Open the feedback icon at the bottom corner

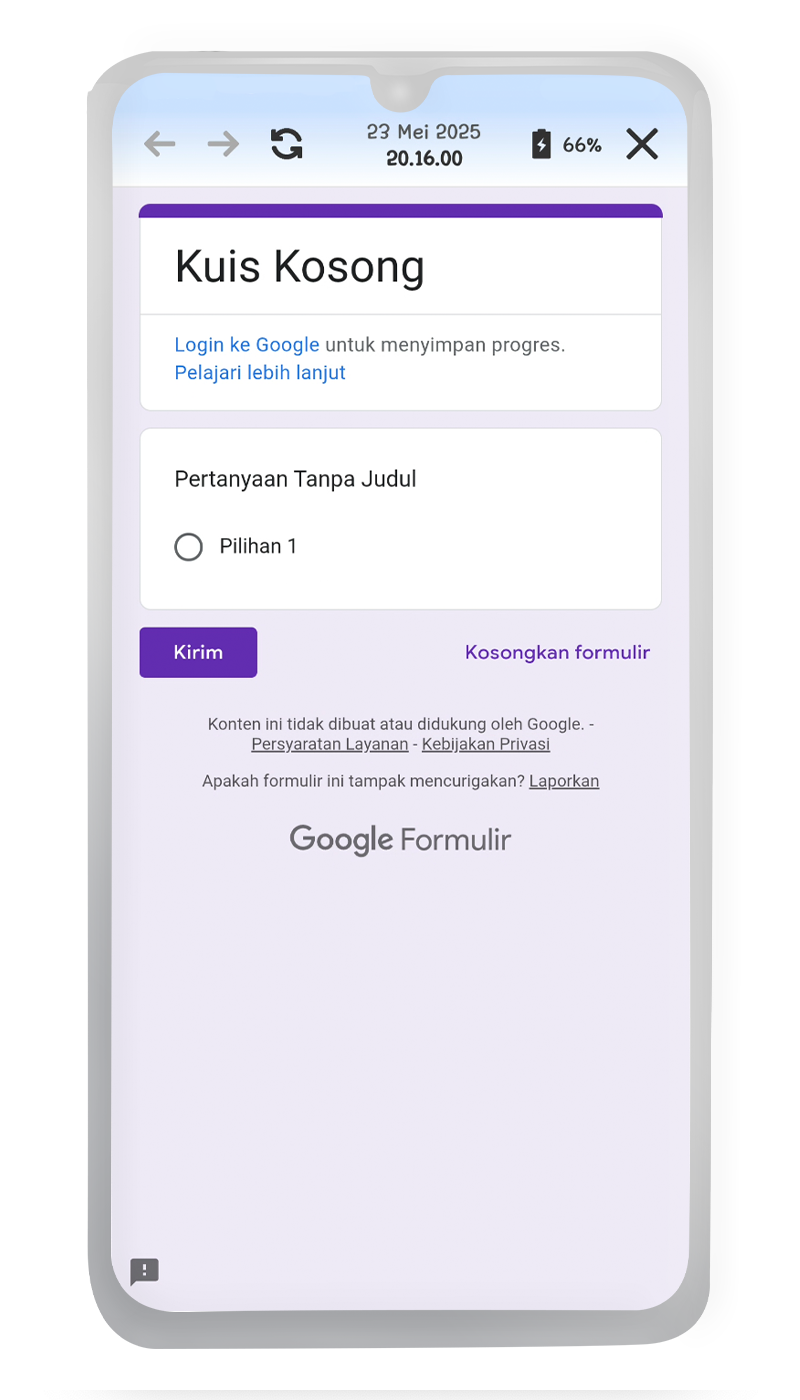click(145, 1271)
